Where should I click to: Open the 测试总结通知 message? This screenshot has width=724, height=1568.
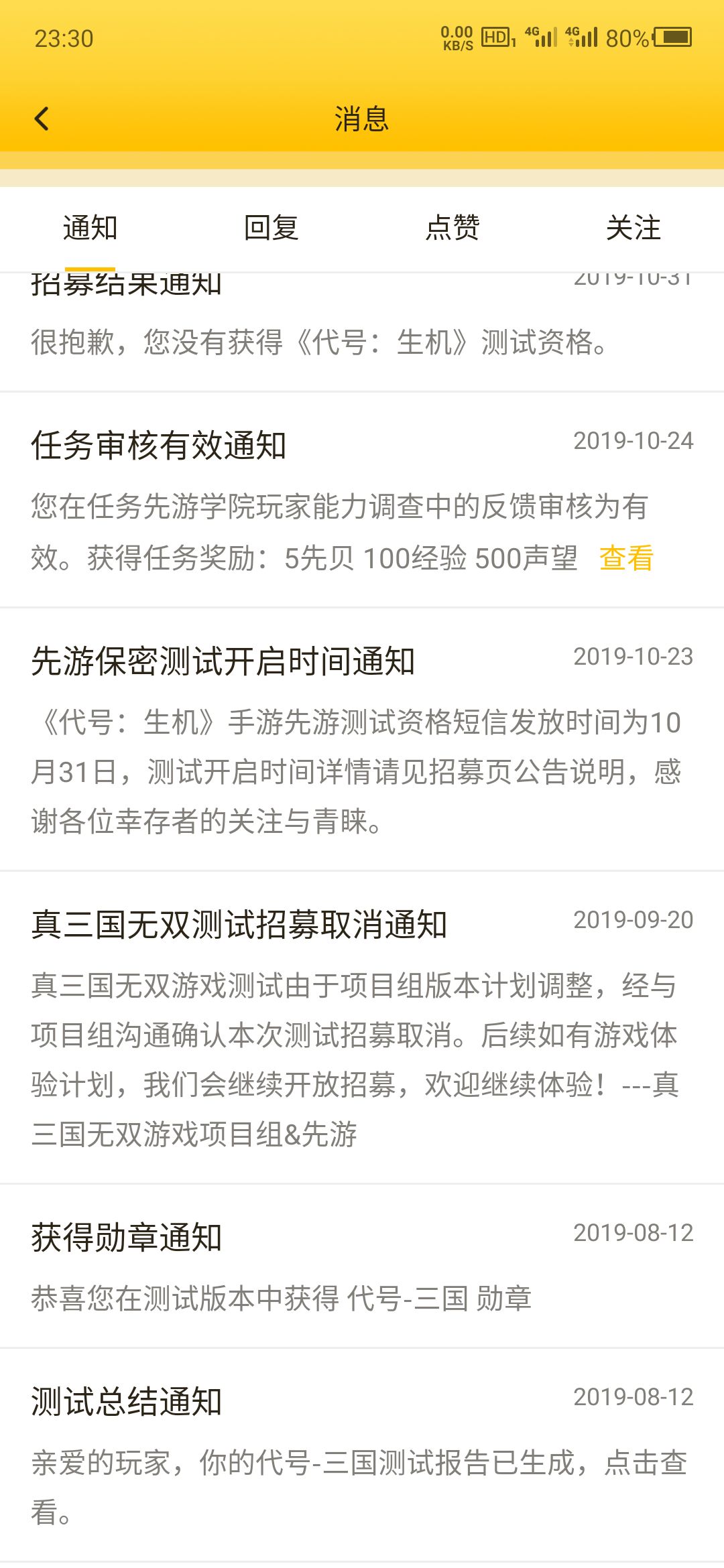coord(362,1454)
